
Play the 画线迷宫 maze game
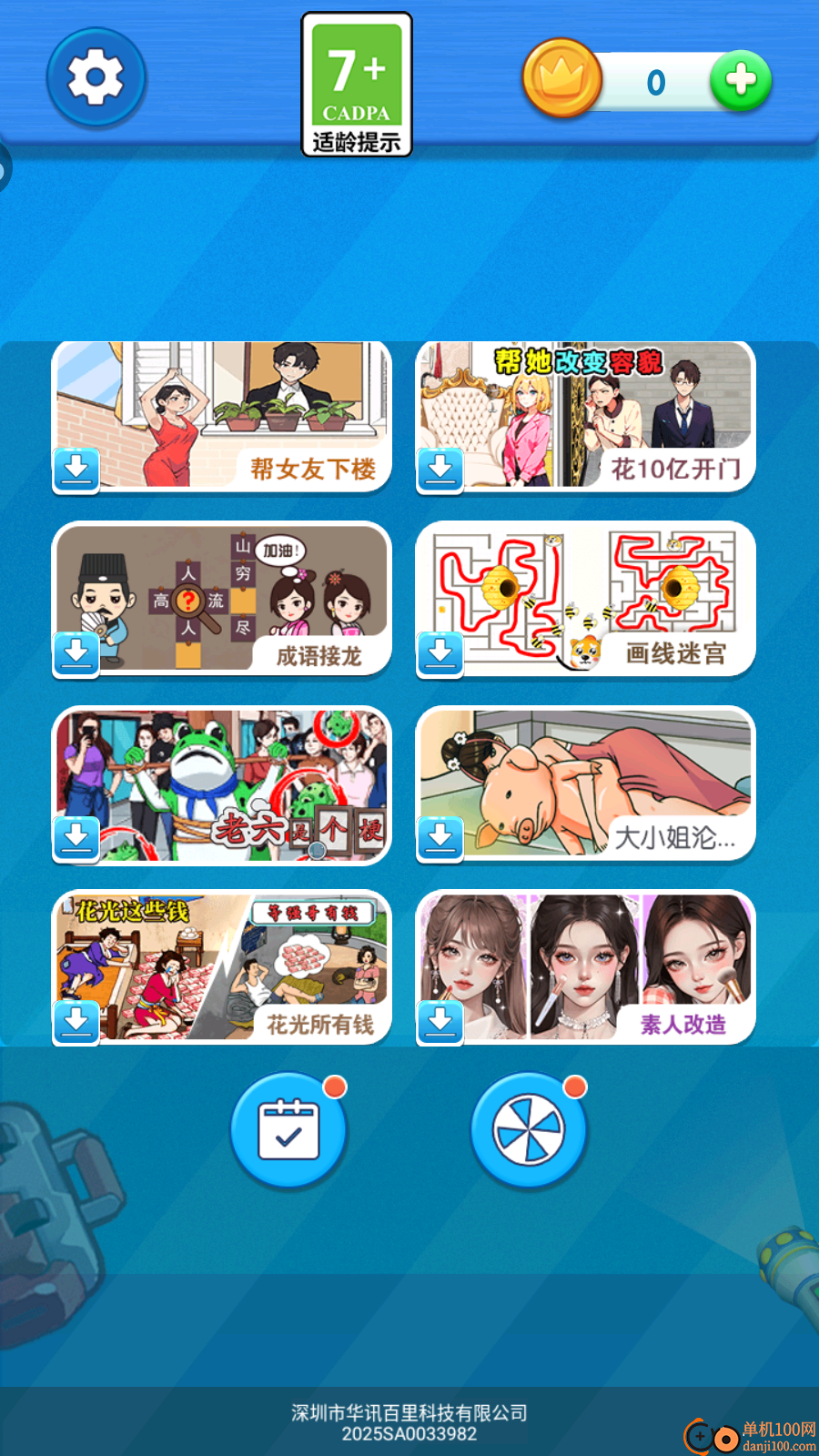tap(586, 601)
